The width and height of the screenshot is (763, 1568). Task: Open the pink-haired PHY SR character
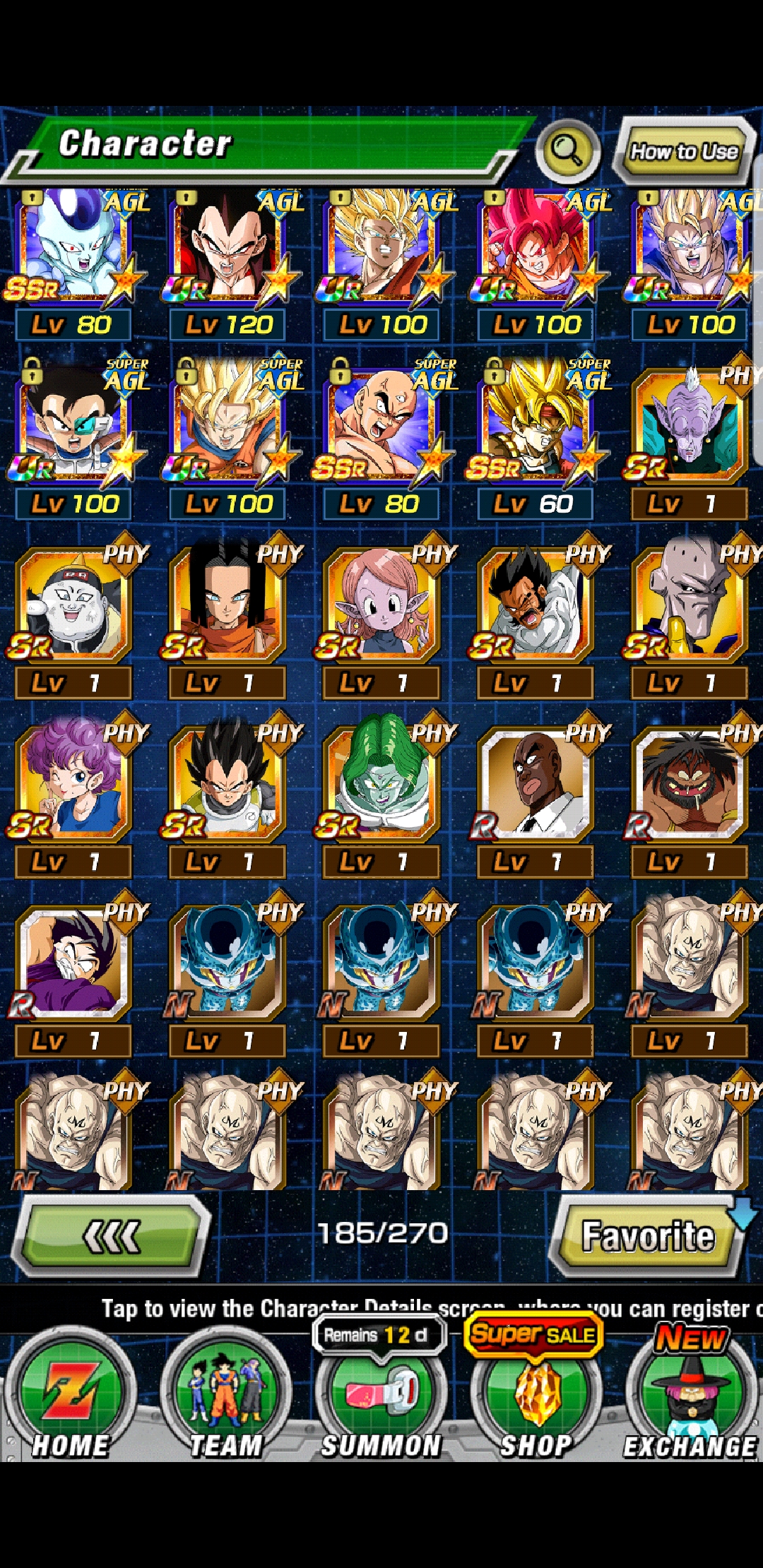(x=381, y=619)
